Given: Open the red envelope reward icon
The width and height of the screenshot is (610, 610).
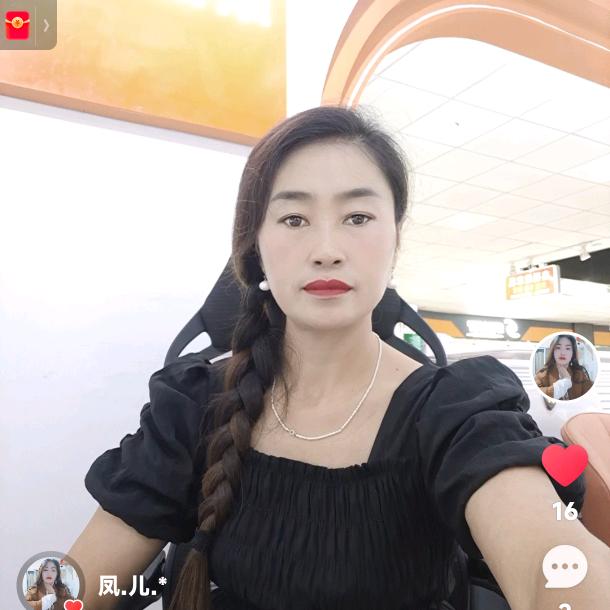Looking at the screenshot, I should click(18, 25).
